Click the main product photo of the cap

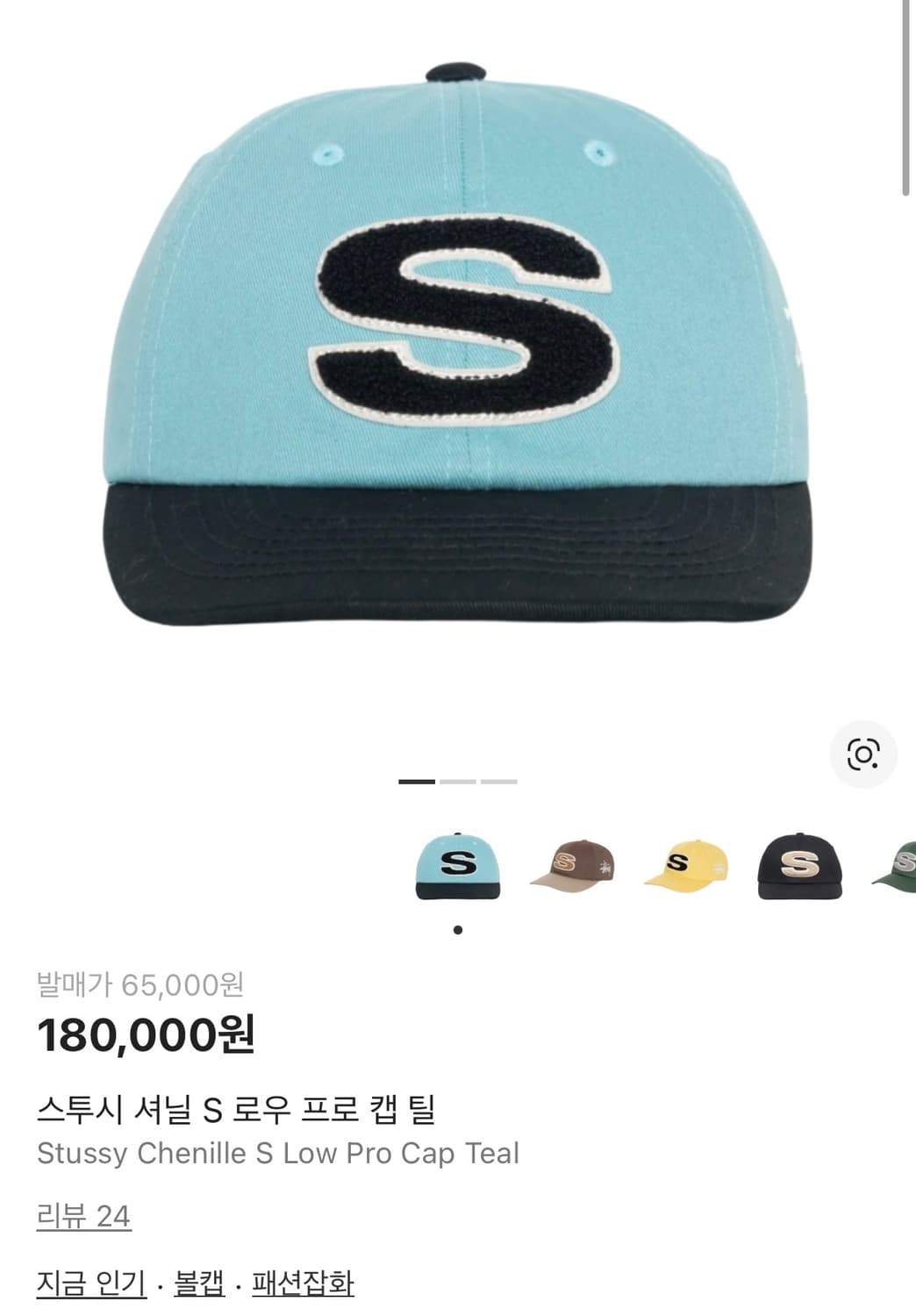(456, 351)
